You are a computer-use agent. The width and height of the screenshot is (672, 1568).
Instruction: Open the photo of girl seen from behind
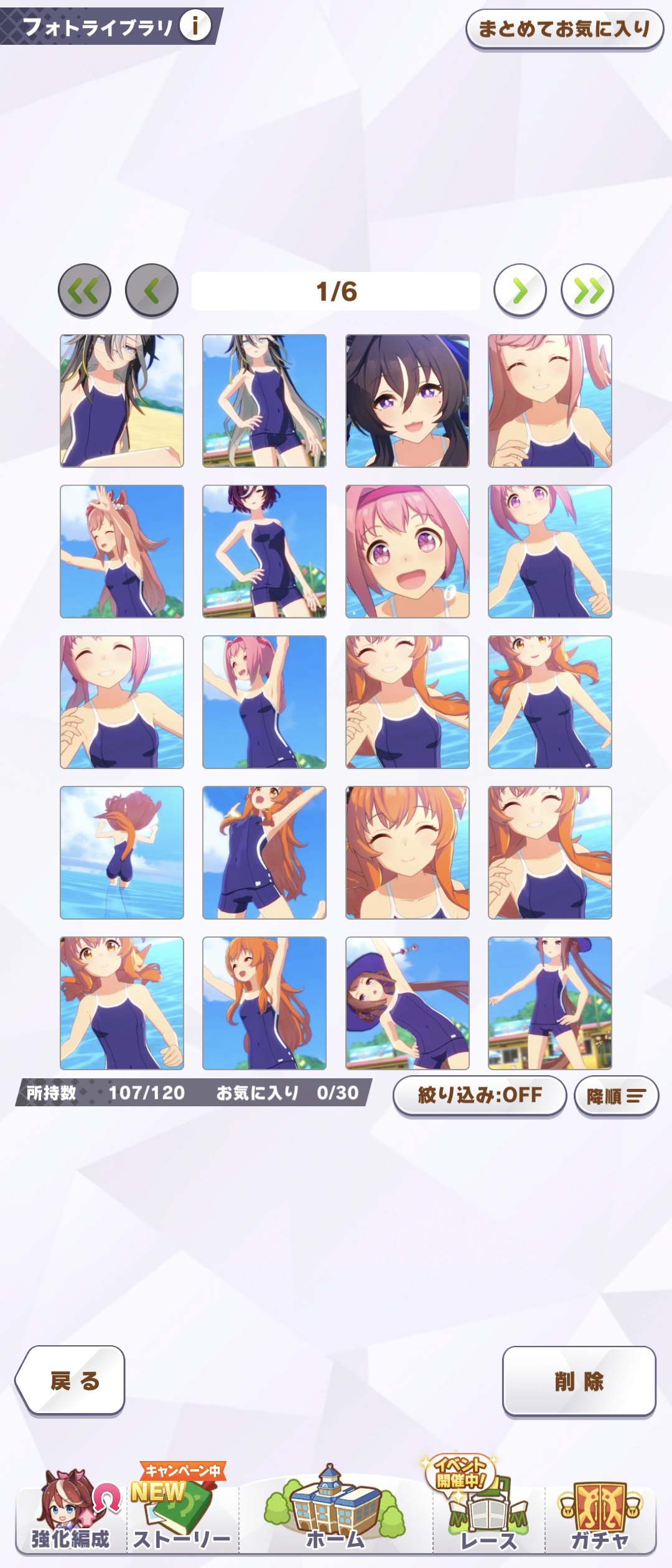[122, 852]
